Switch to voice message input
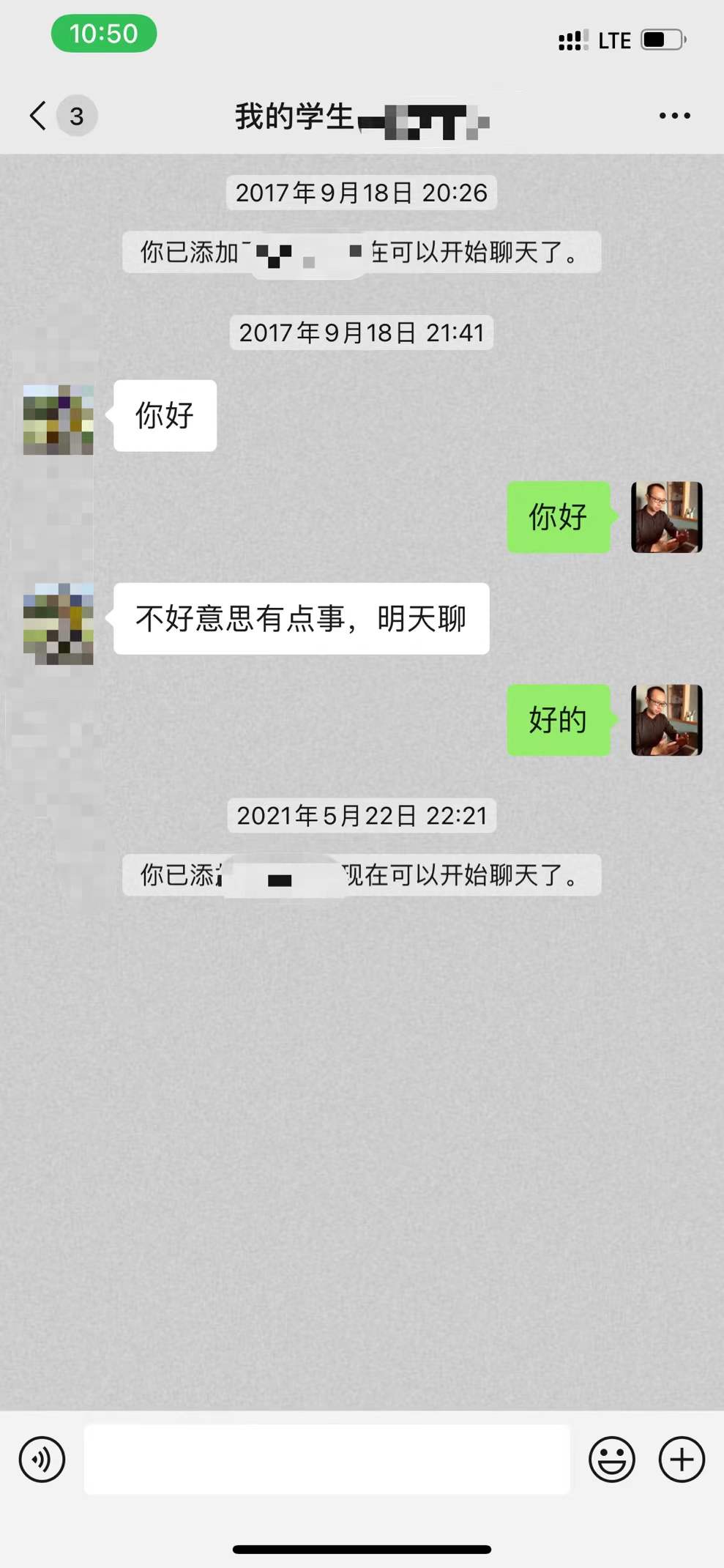 coord(42,1459)
